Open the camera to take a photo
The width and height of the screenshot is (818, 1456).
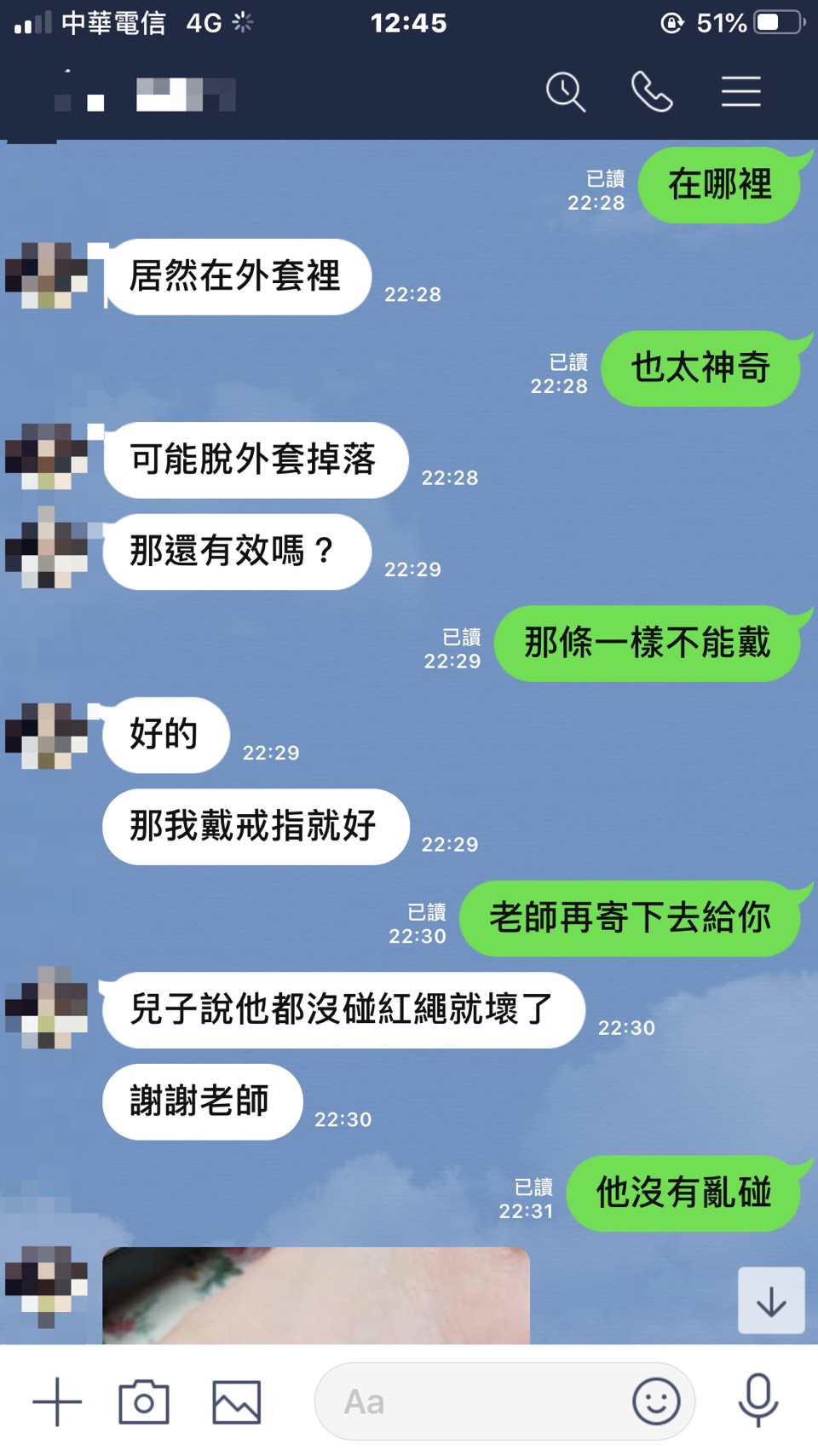click(144, 1401)
